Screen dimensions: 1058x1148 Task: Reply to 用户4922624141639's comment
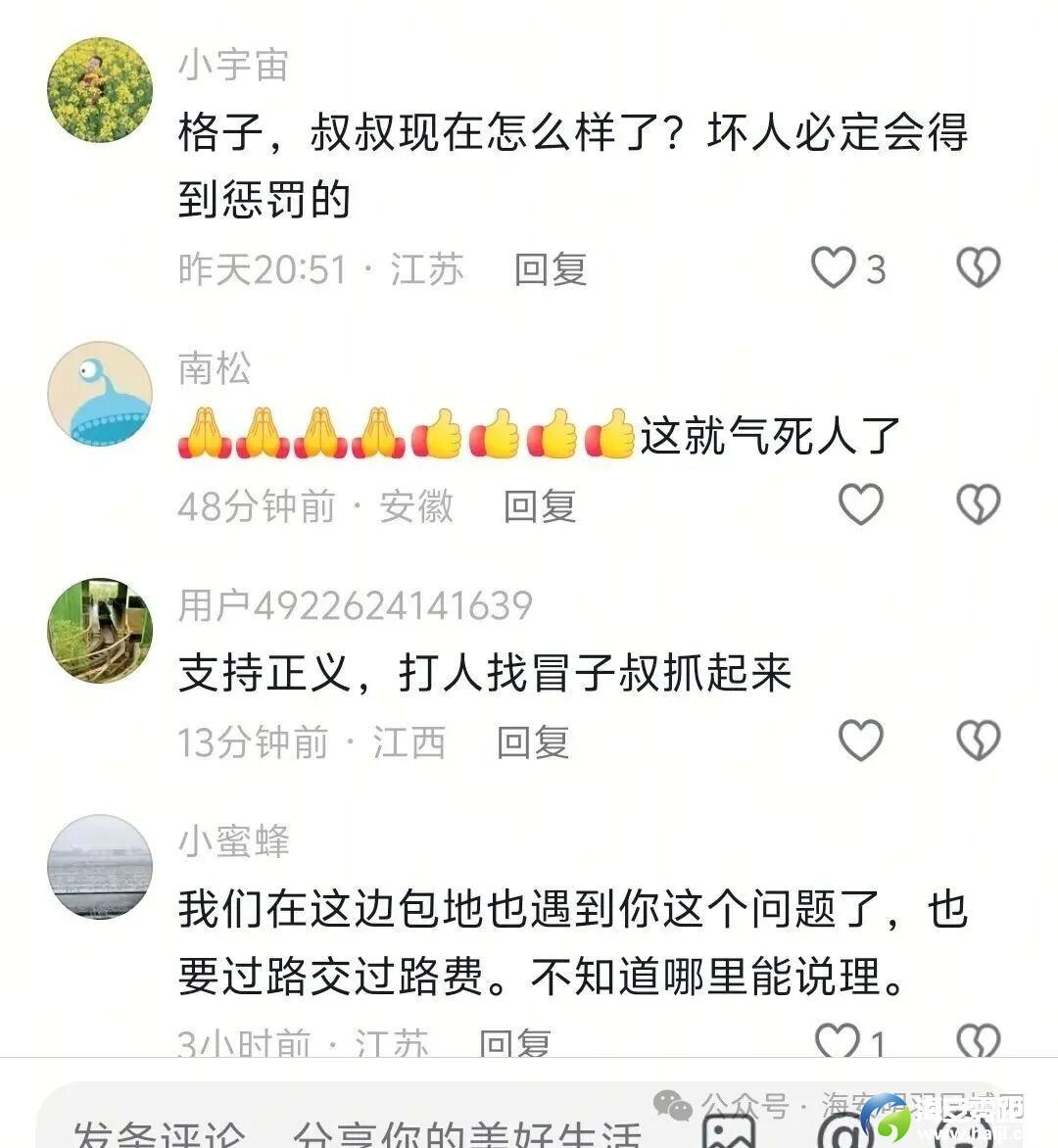coord(533,742)
